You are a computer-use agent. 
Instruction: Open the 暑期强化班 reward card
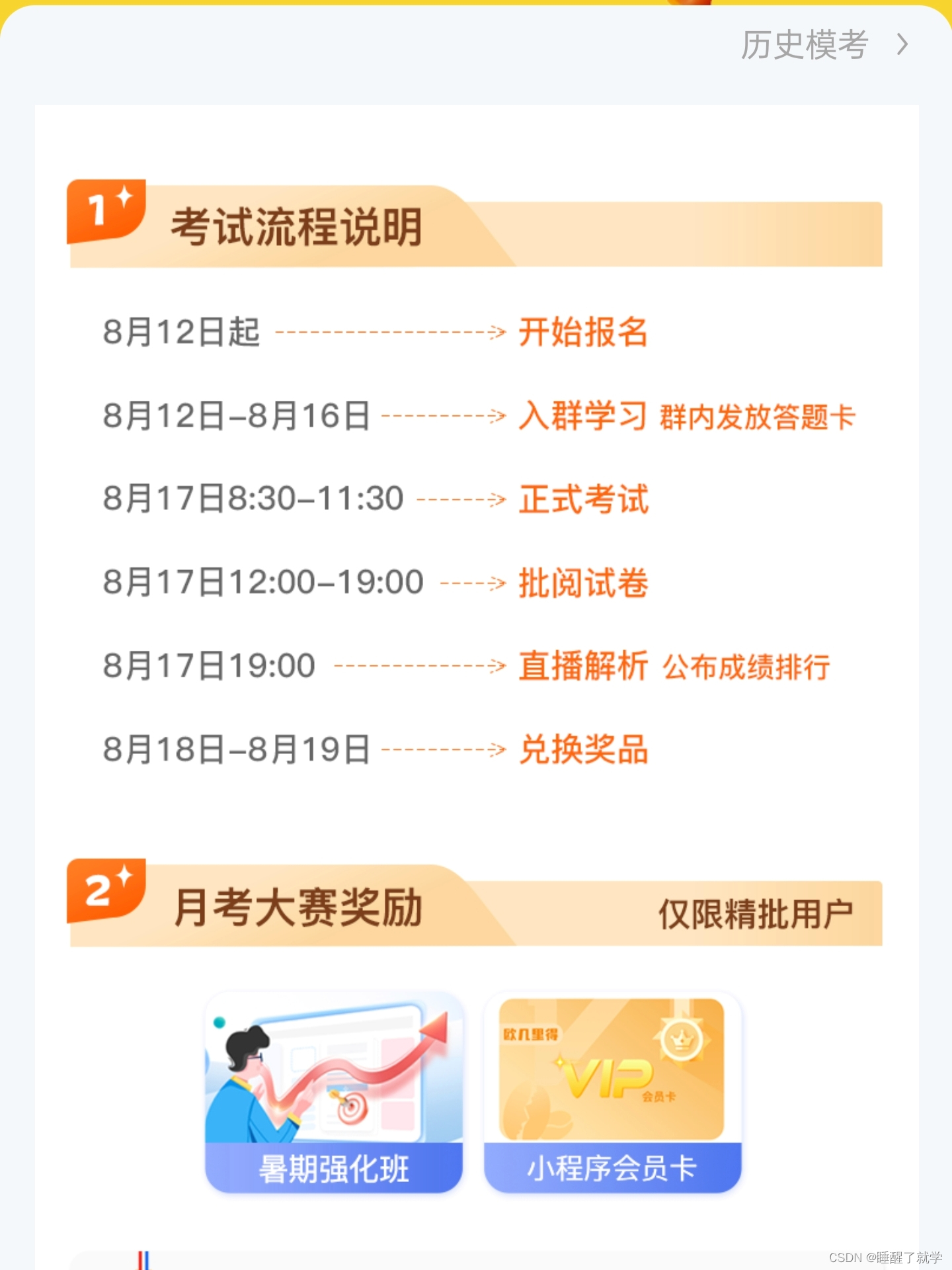point(334,1092)
